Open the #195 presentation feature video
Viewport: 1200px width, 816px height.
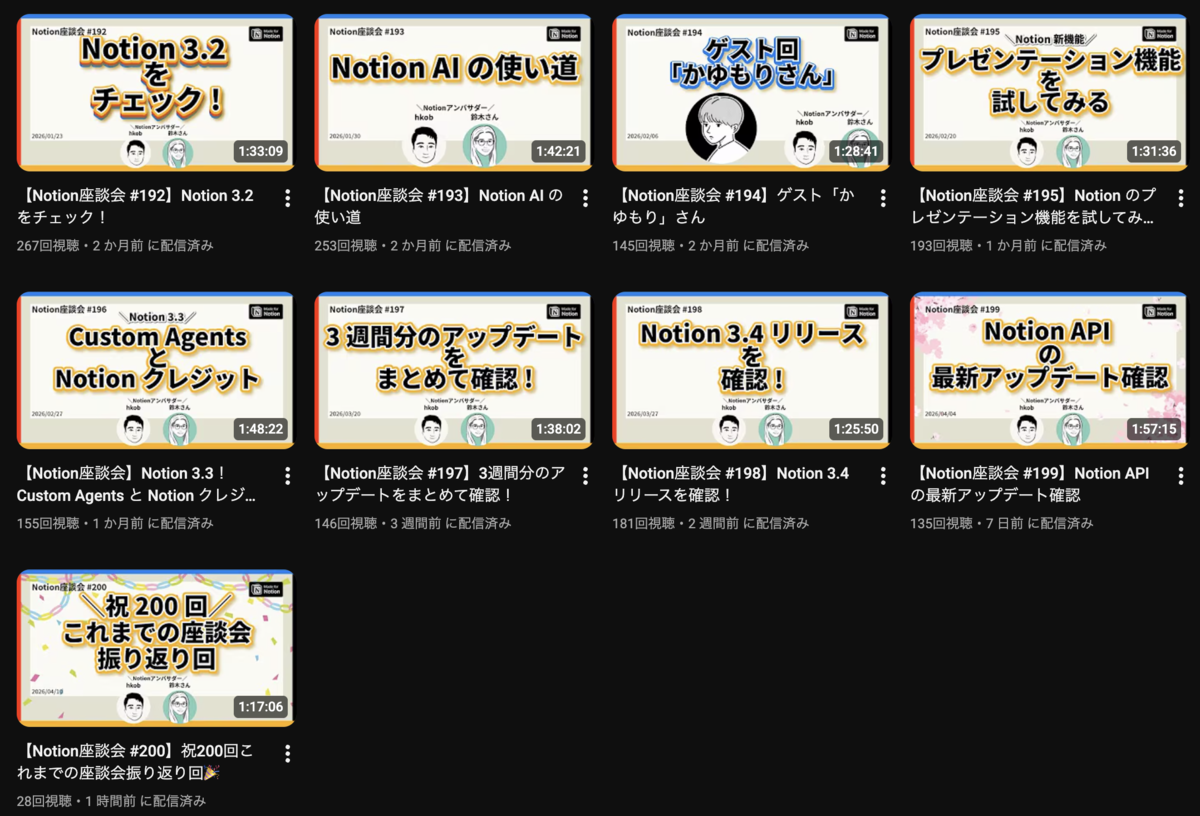(x=1049, y=93)
